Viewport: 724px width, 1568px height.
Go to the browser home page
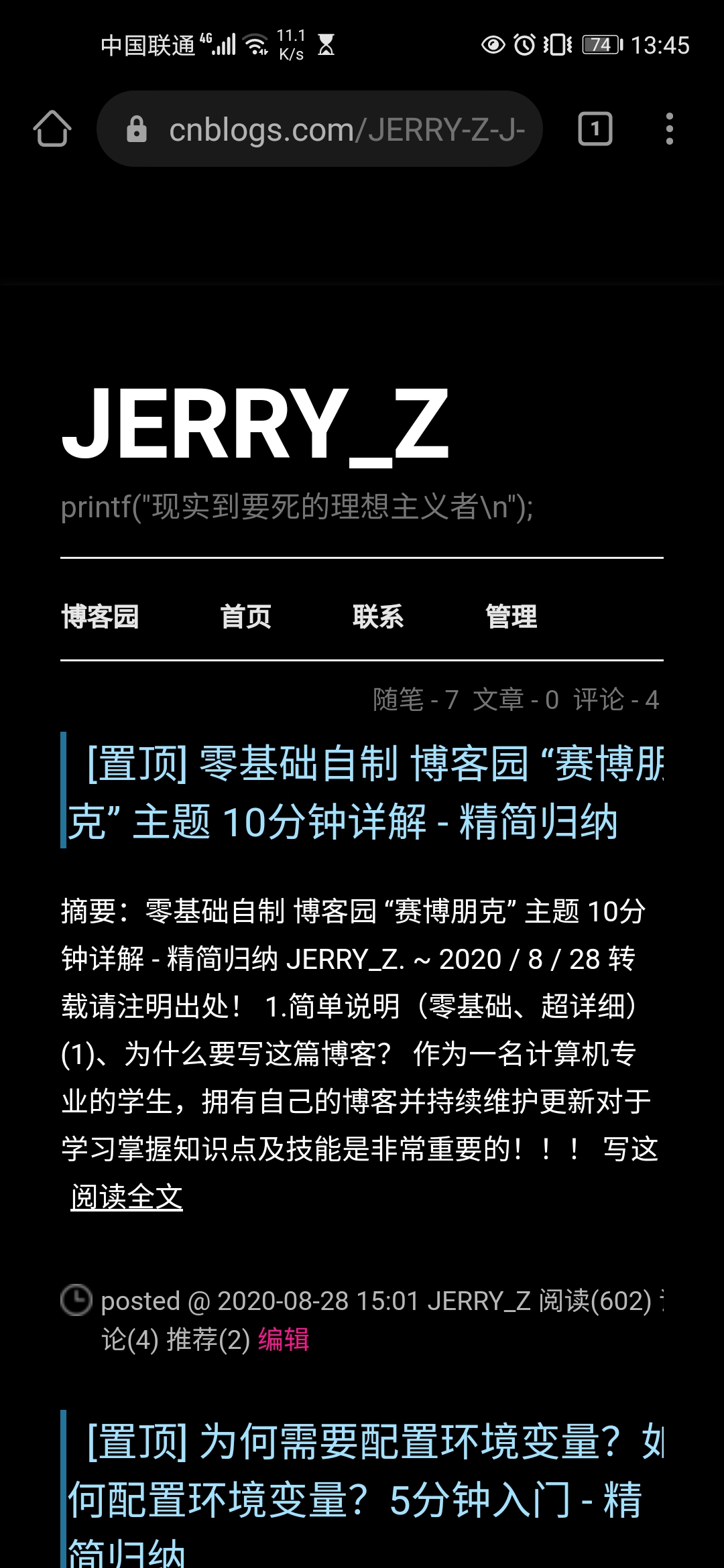click(x=52, y=129)
